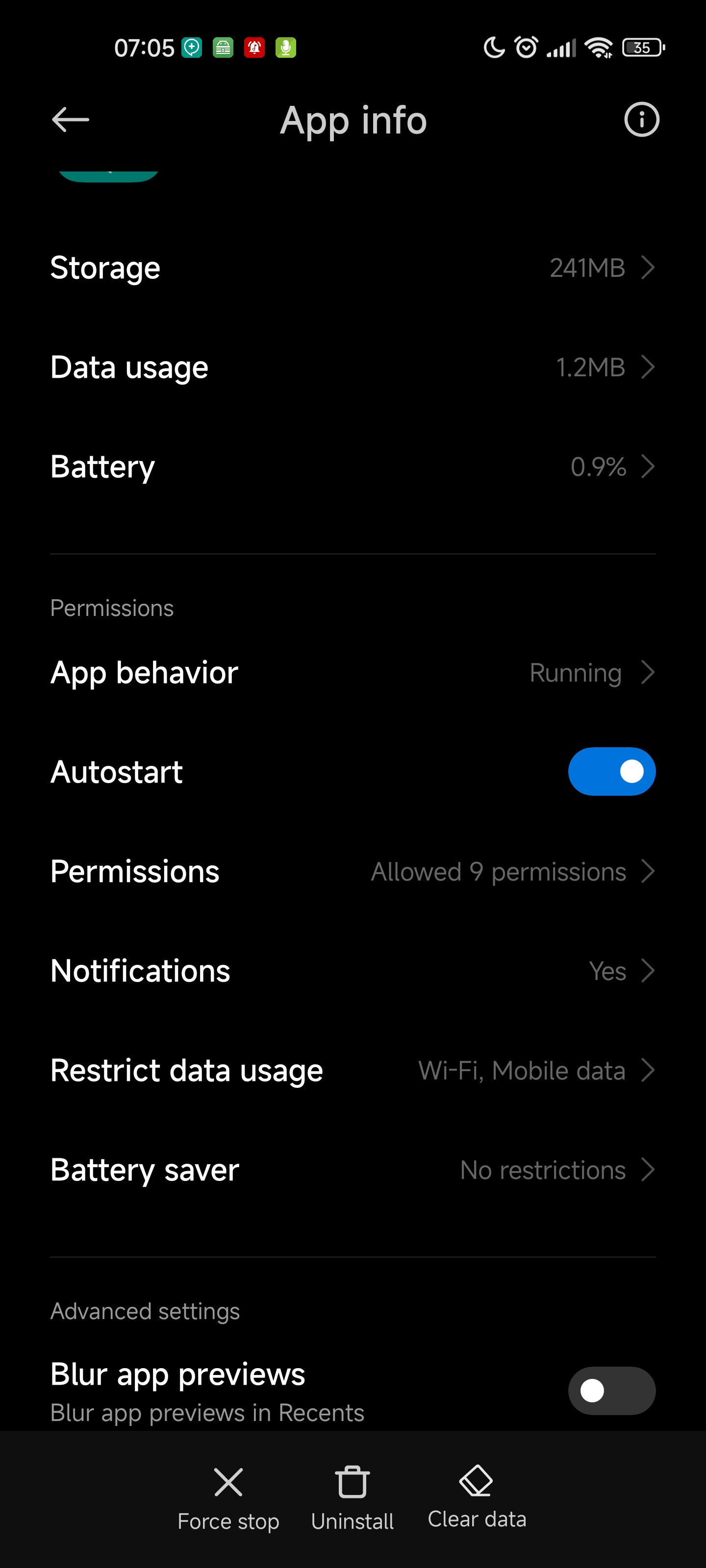Disable the Autostart switch
706x1568 pixels.
pyautogui.click(x=611, y=771)
